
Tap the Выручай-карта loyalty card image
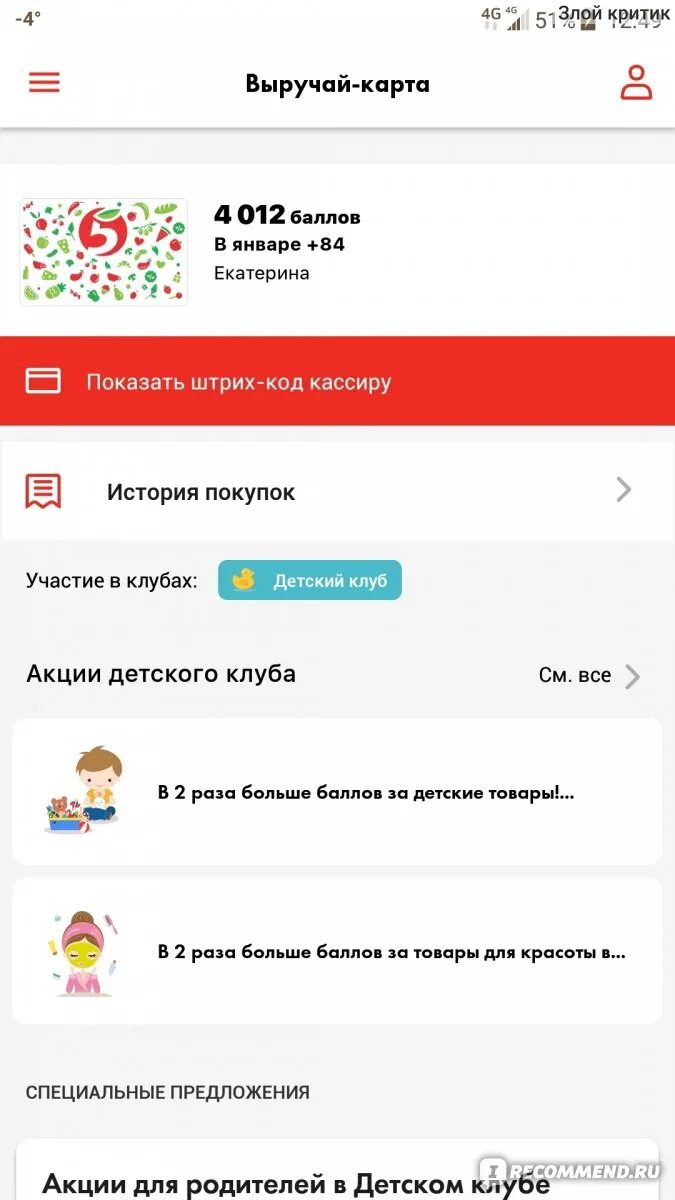(x=103, y=251)
